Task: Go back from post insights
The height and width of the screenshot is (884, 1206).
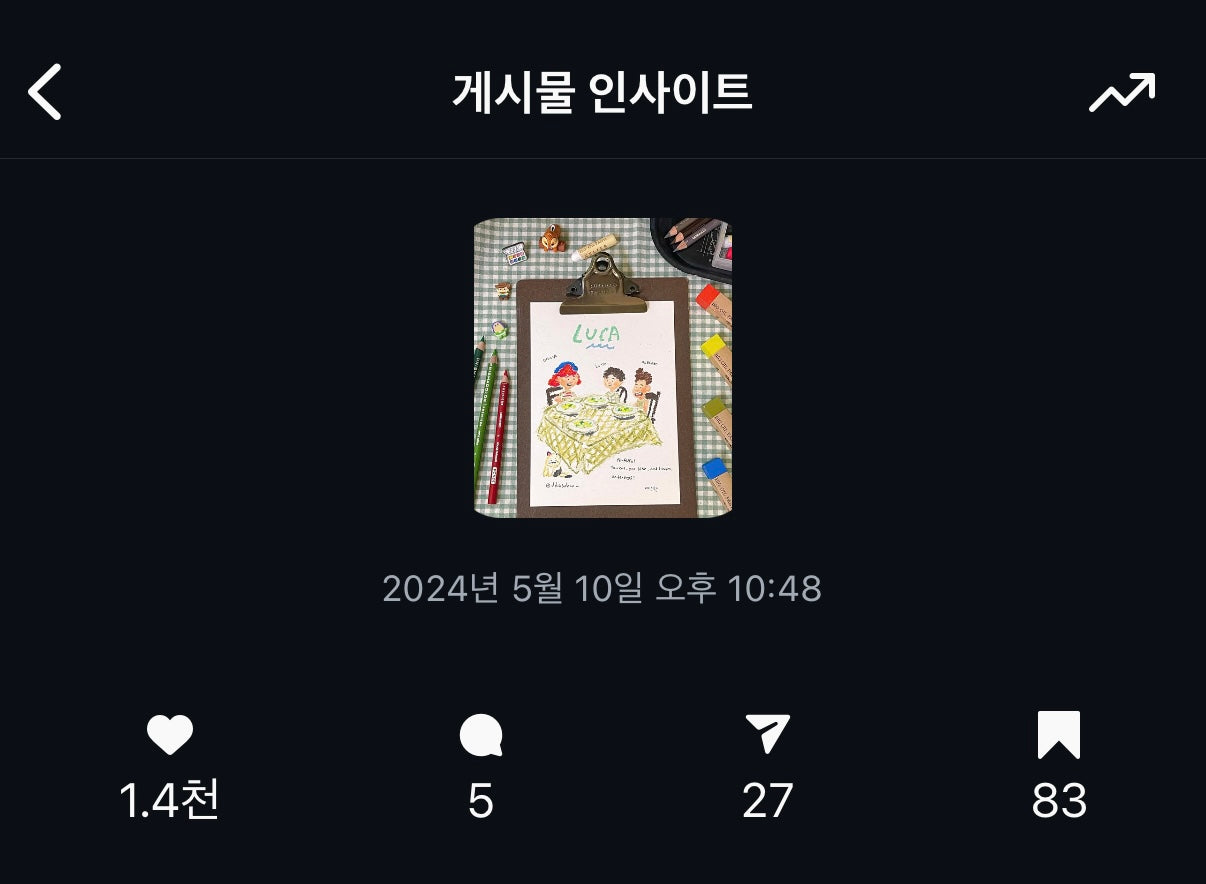Action: pyautogui.click(x=45, y=92)
